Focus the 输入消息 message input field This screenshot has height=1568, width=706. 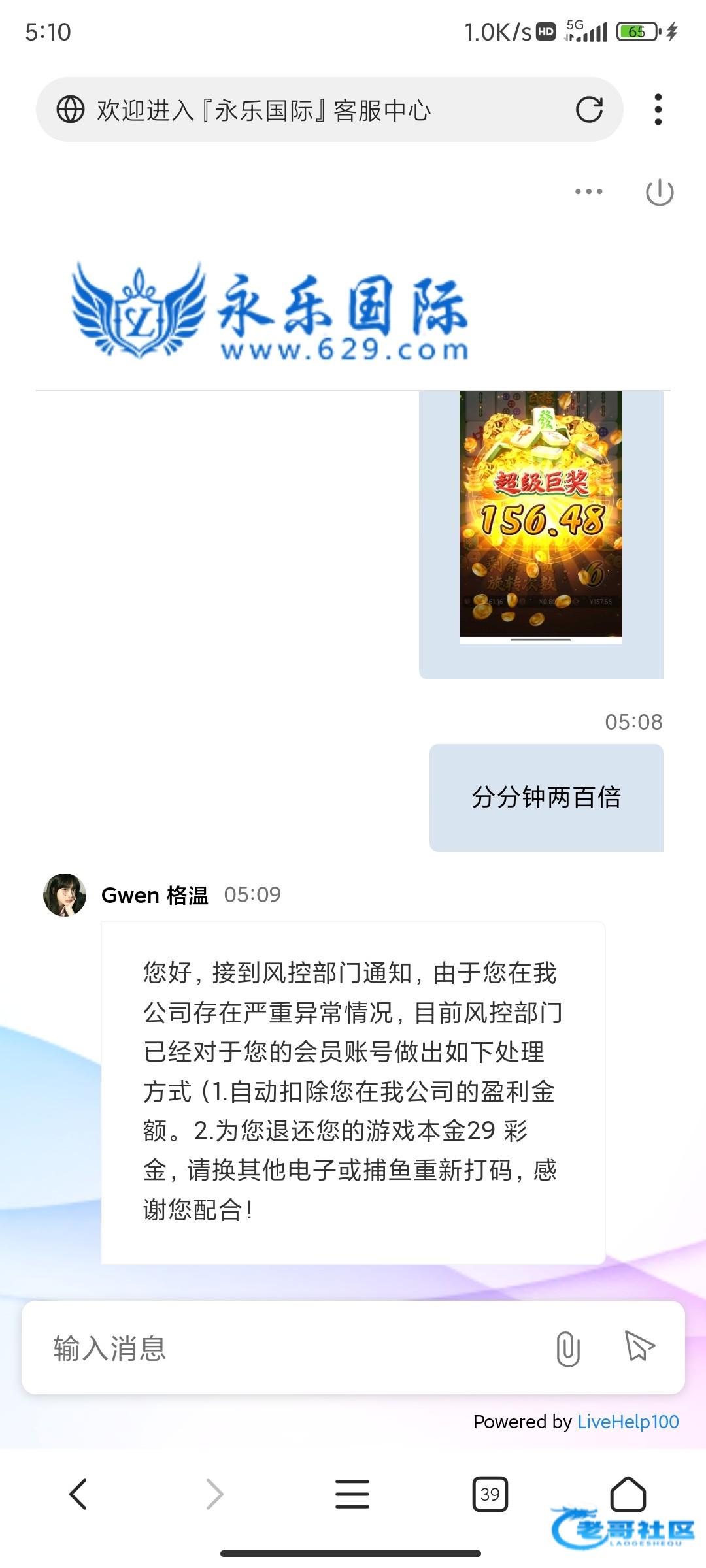[288, 1348]
